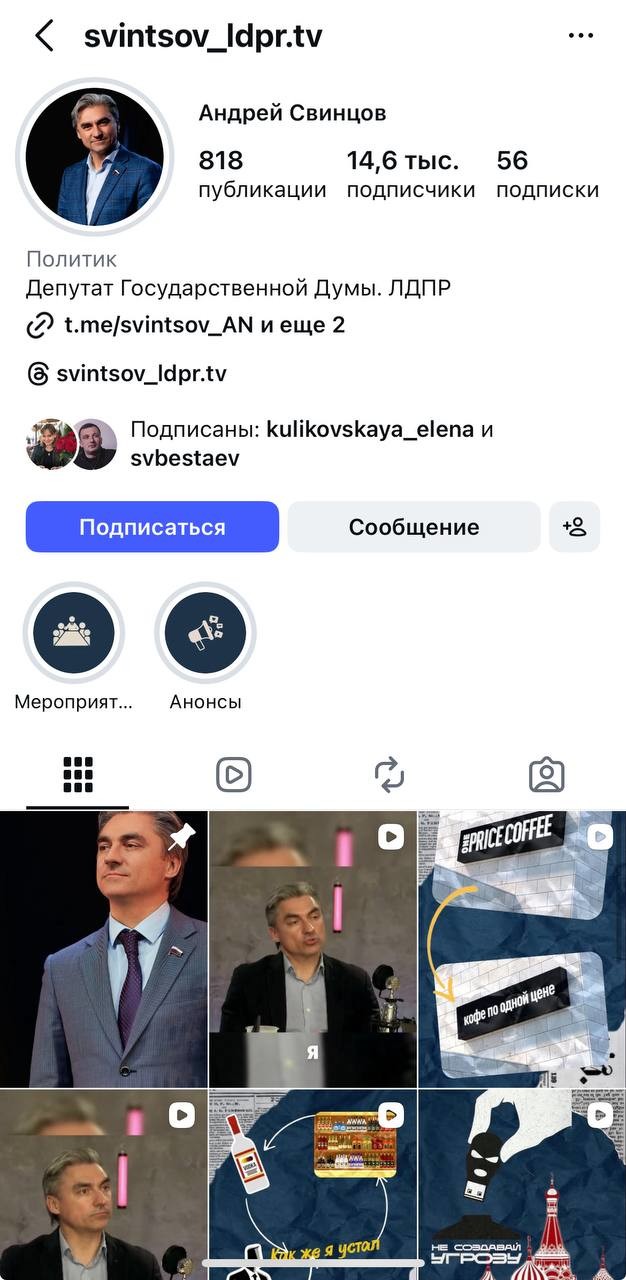Open the Как же я устал reel

pos(312,1185)
